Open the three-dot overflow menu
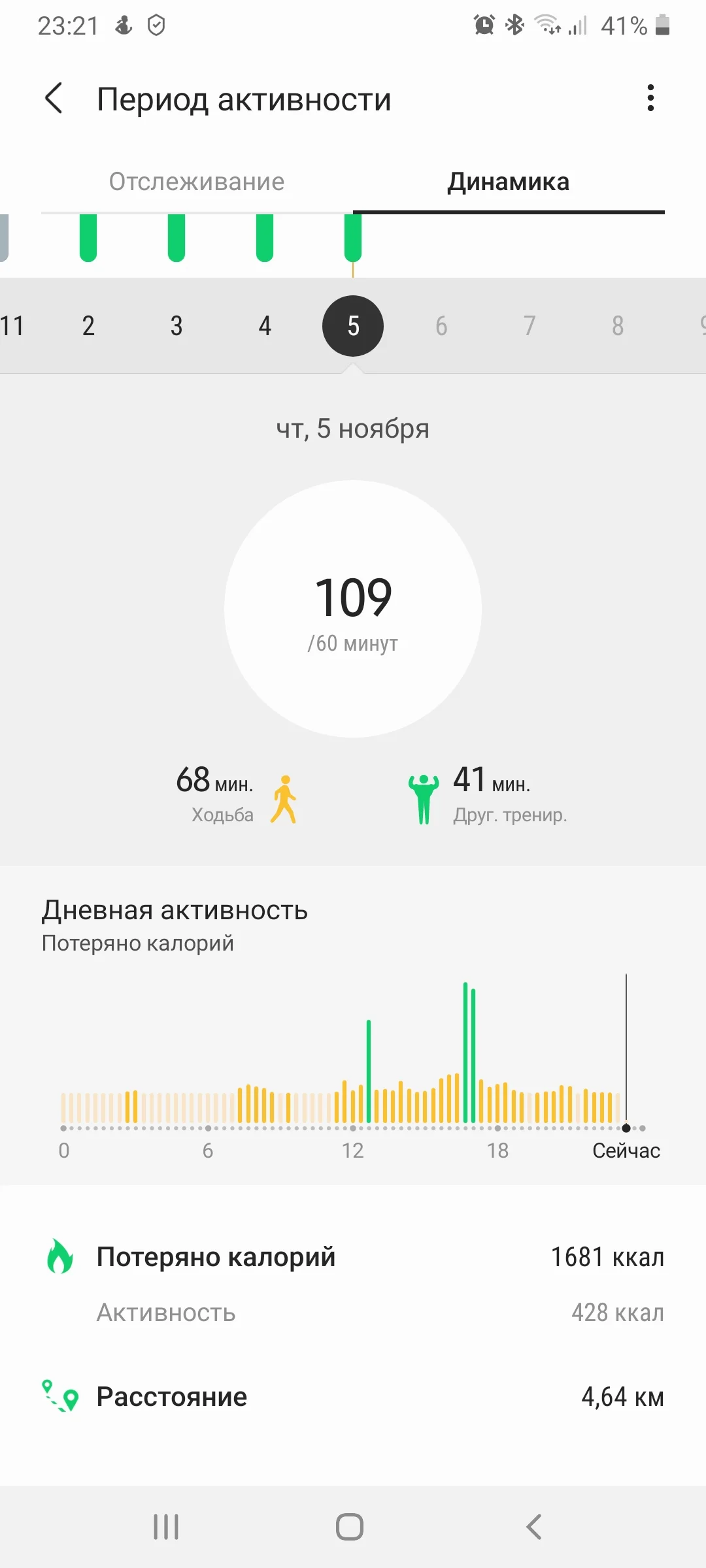The width and height of the screenshot is (706, 1568). pyautogui.click(x=650, y=98)
